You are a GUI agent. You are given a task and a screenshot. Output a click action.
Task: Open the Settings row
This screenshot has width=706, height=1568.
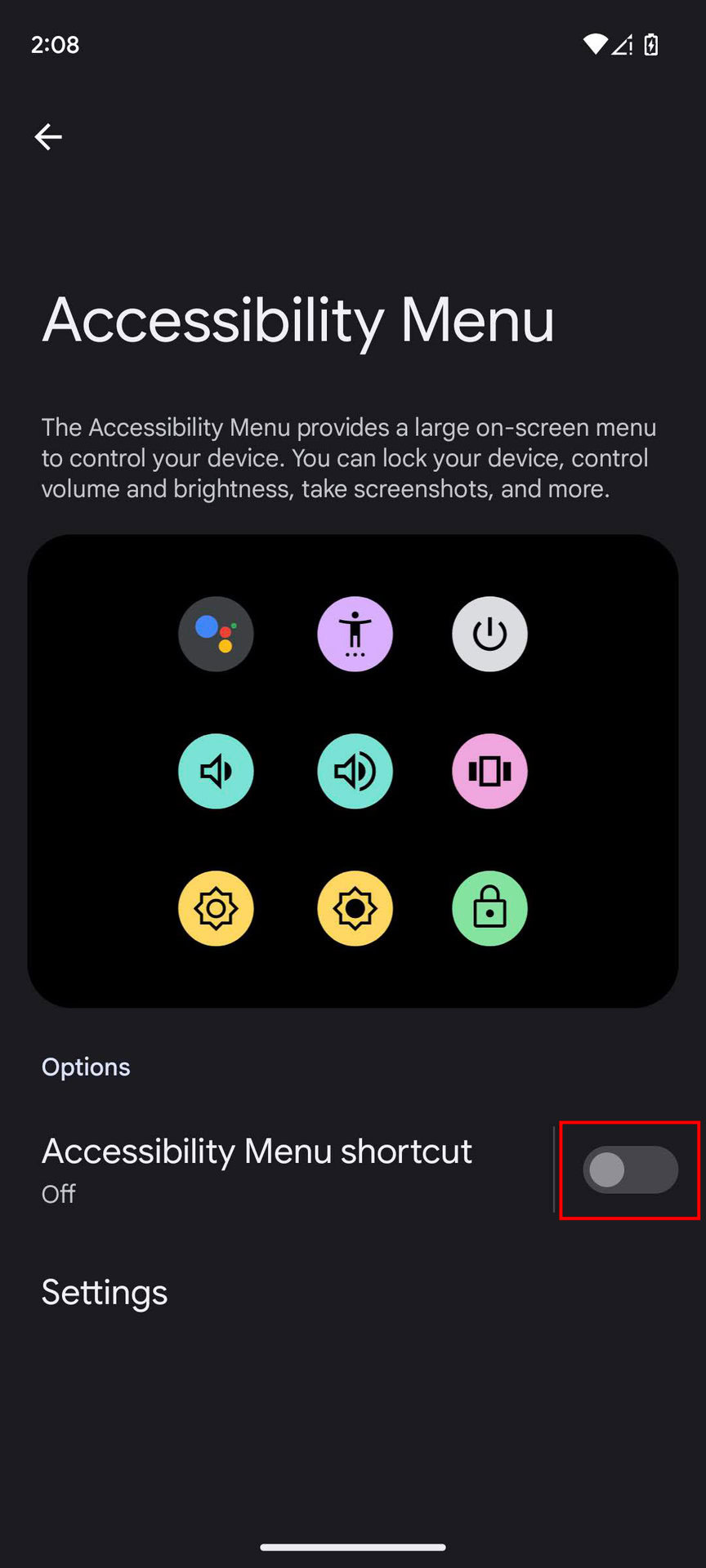[x=105, y=1293]
